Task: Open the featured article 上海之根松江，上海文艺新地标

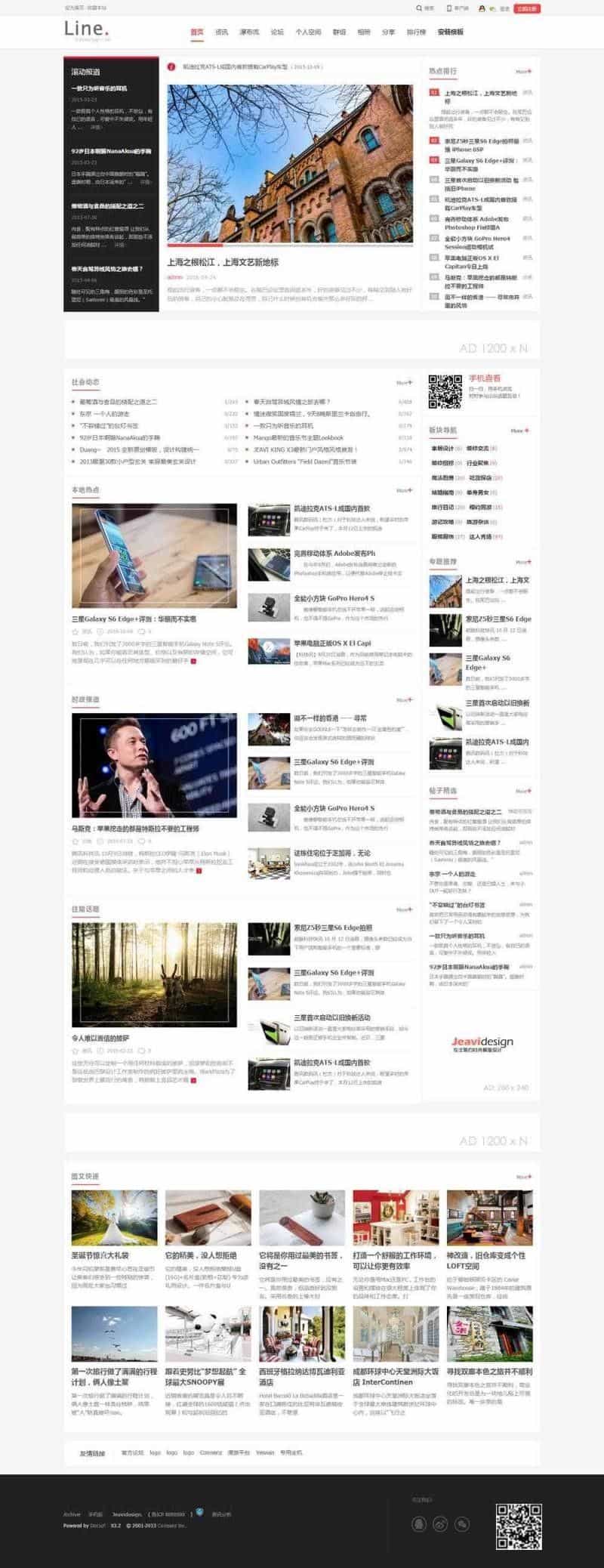Action: tap(223, 262)
